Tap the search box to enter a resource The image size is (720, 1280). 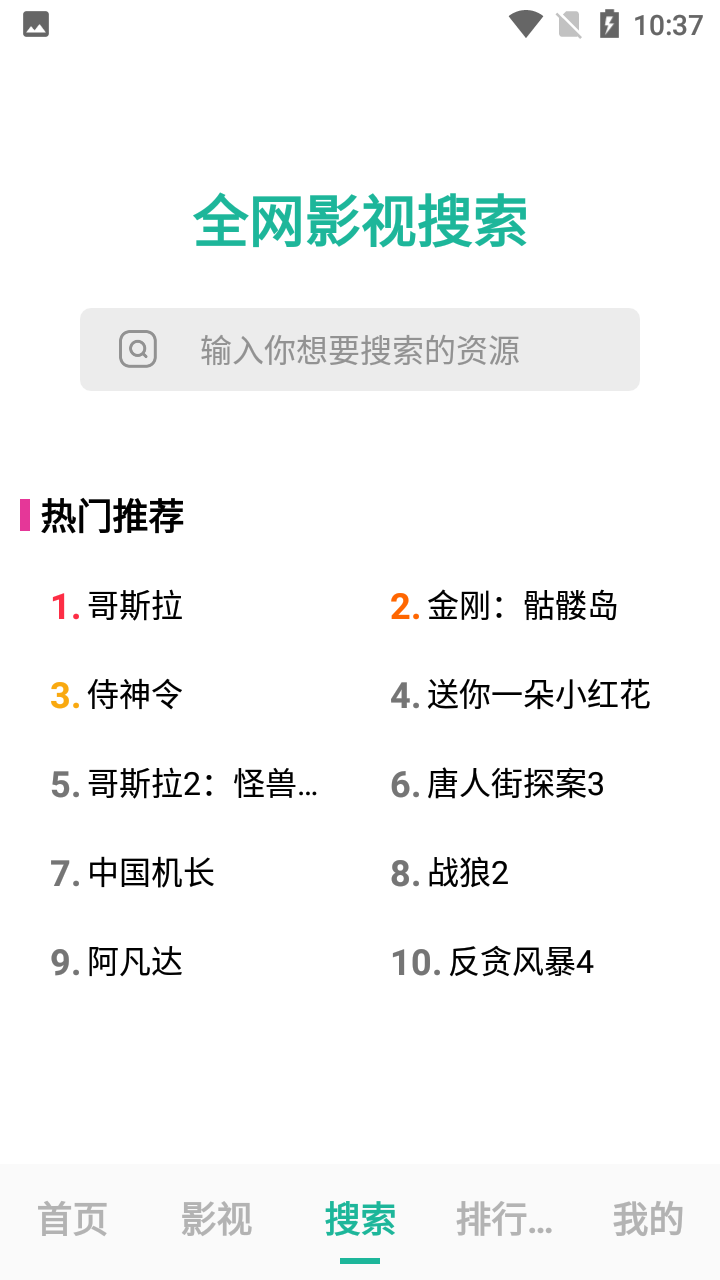360,349
